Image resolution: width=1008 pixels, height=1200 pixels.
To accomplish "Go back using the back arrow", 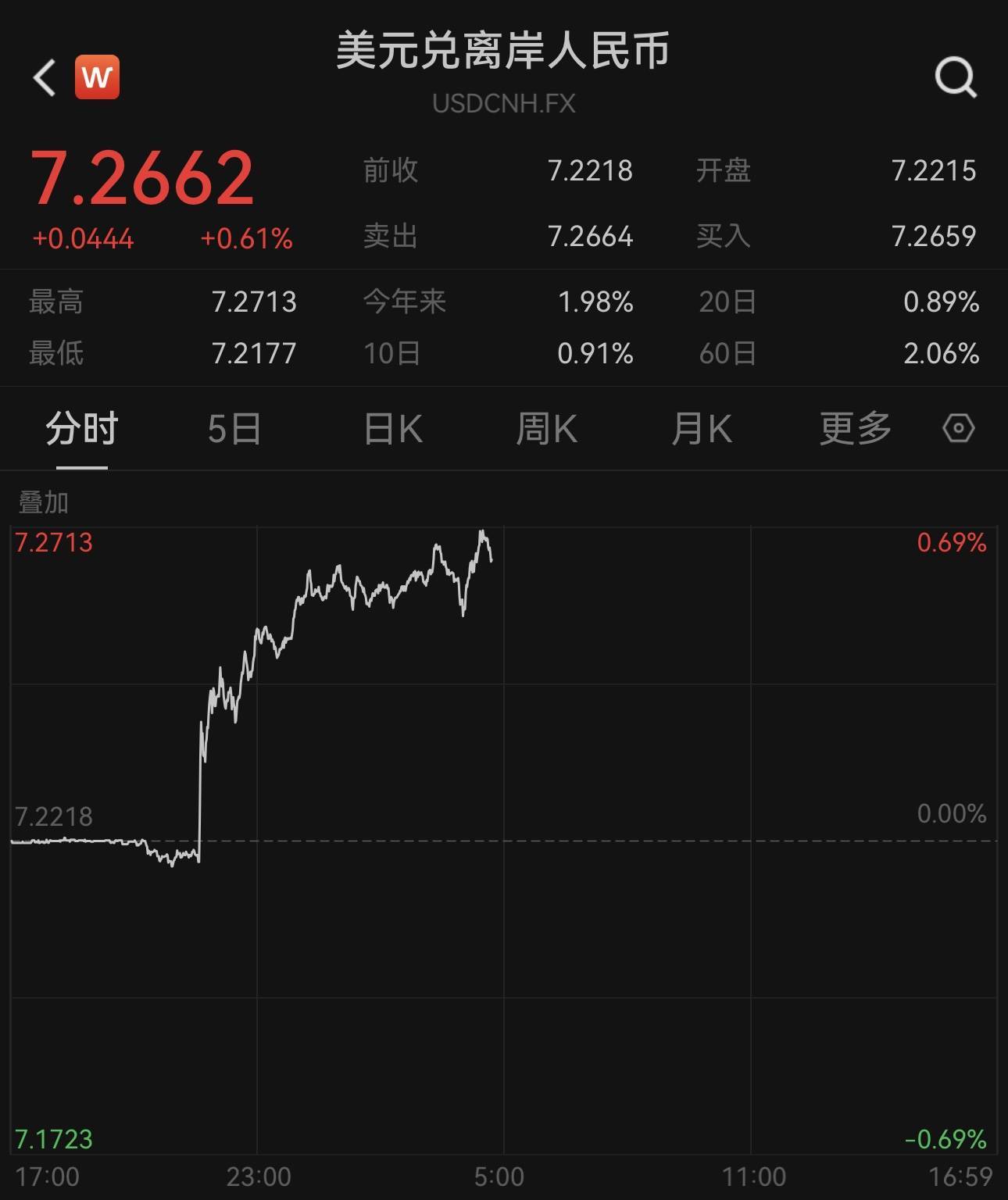I will (45, 77).
